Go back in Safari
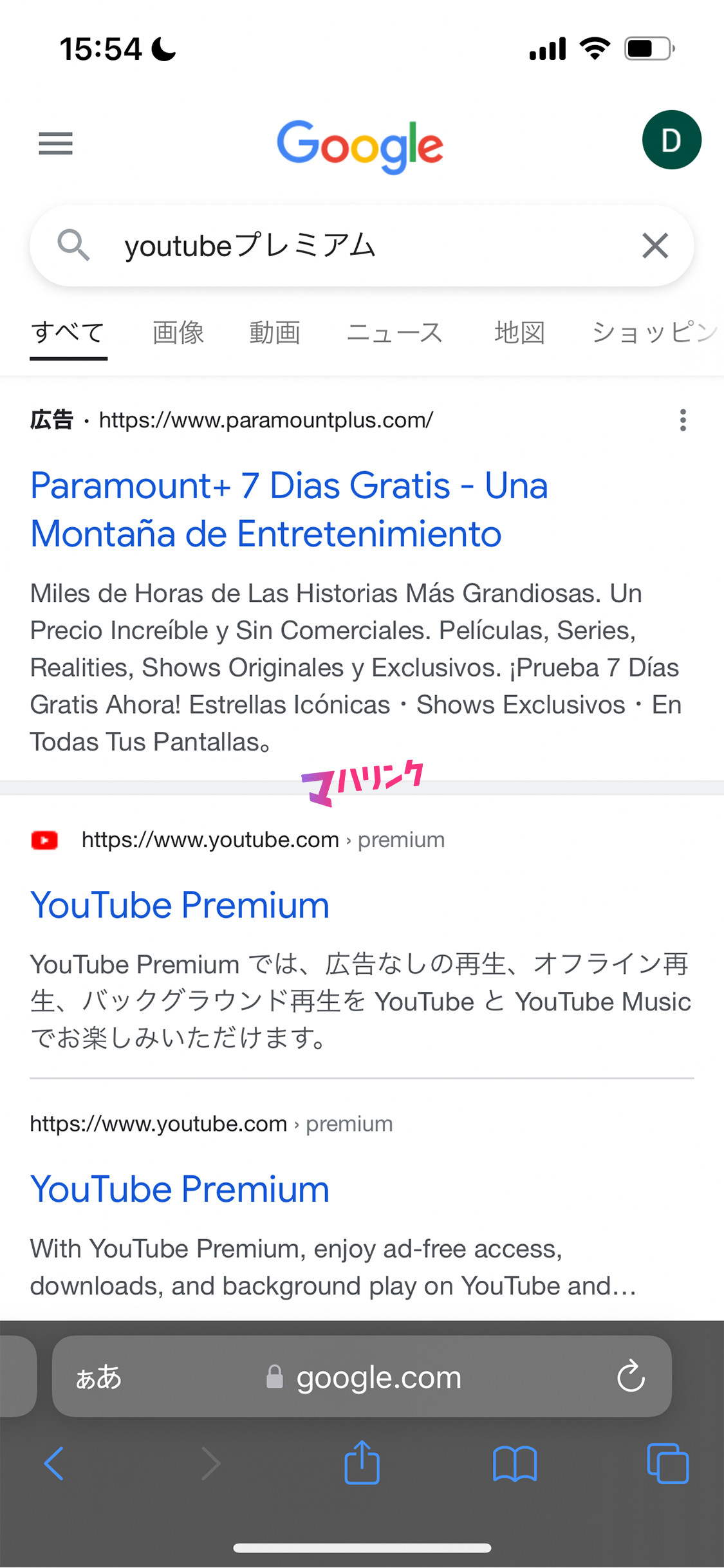The width and height of the screenshot is (724, 1568). click(x=54, y=1464)
